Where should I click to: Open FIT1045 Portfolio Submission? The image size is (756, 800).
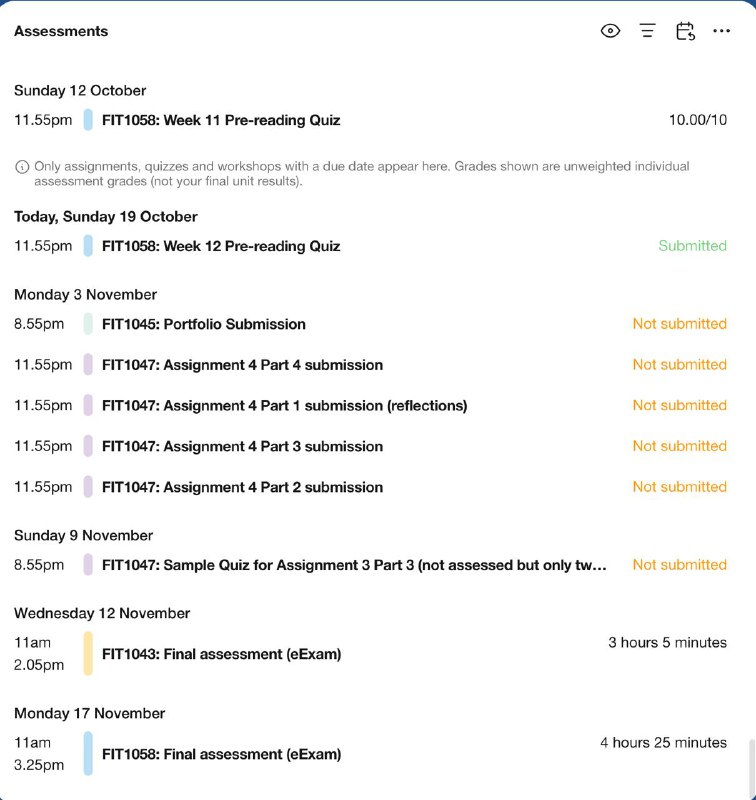pos(204,324)
